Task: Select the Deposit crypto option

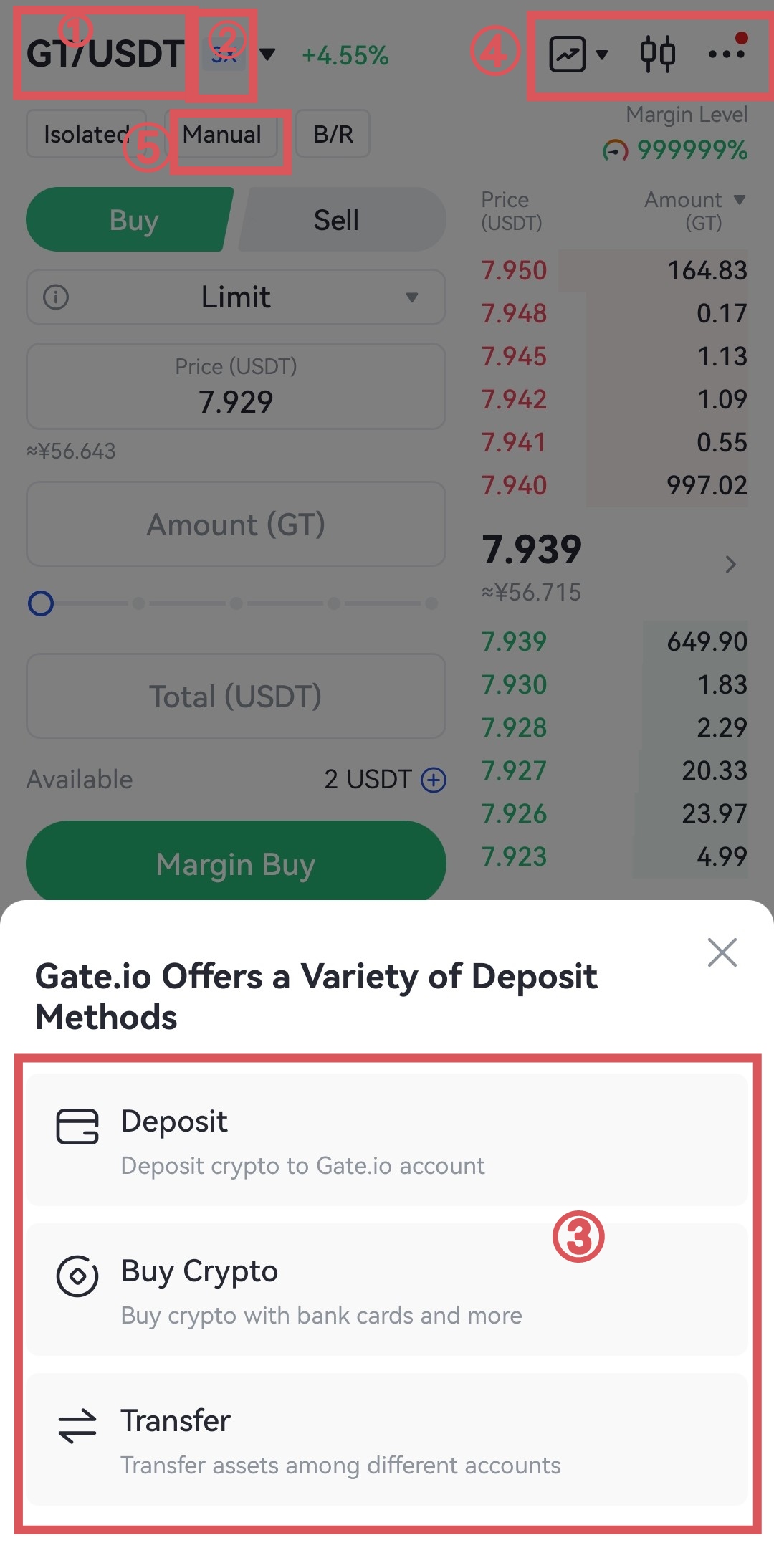Action: click(x=387, y=1139)
